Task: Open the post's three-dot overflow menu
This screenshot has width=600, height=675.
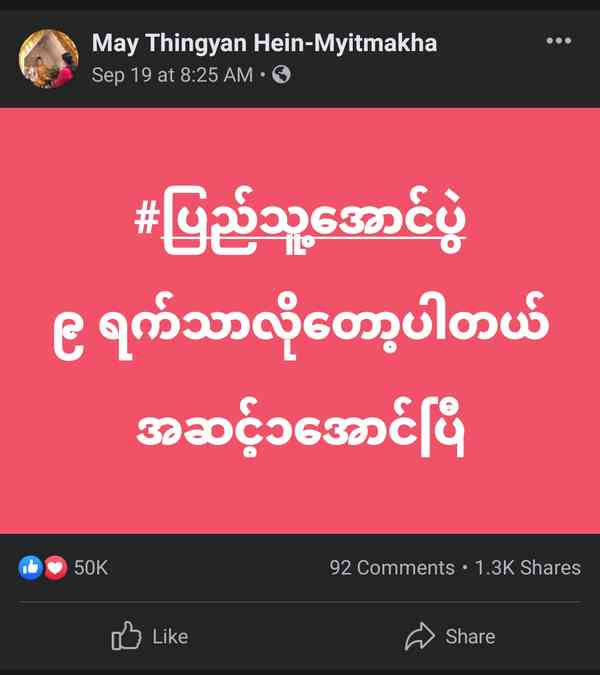Action: (x=557, y=42)
